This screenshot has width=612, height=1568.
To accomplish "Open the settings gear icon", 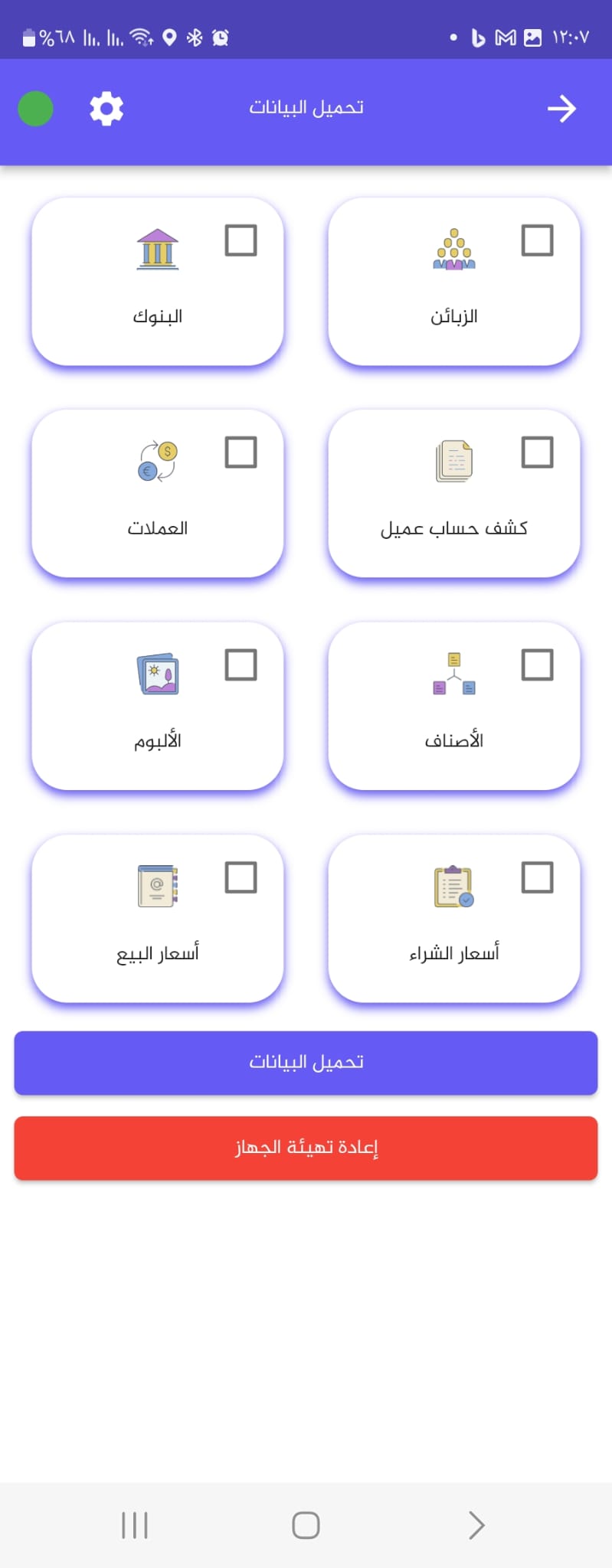I will tap(106, 109).
